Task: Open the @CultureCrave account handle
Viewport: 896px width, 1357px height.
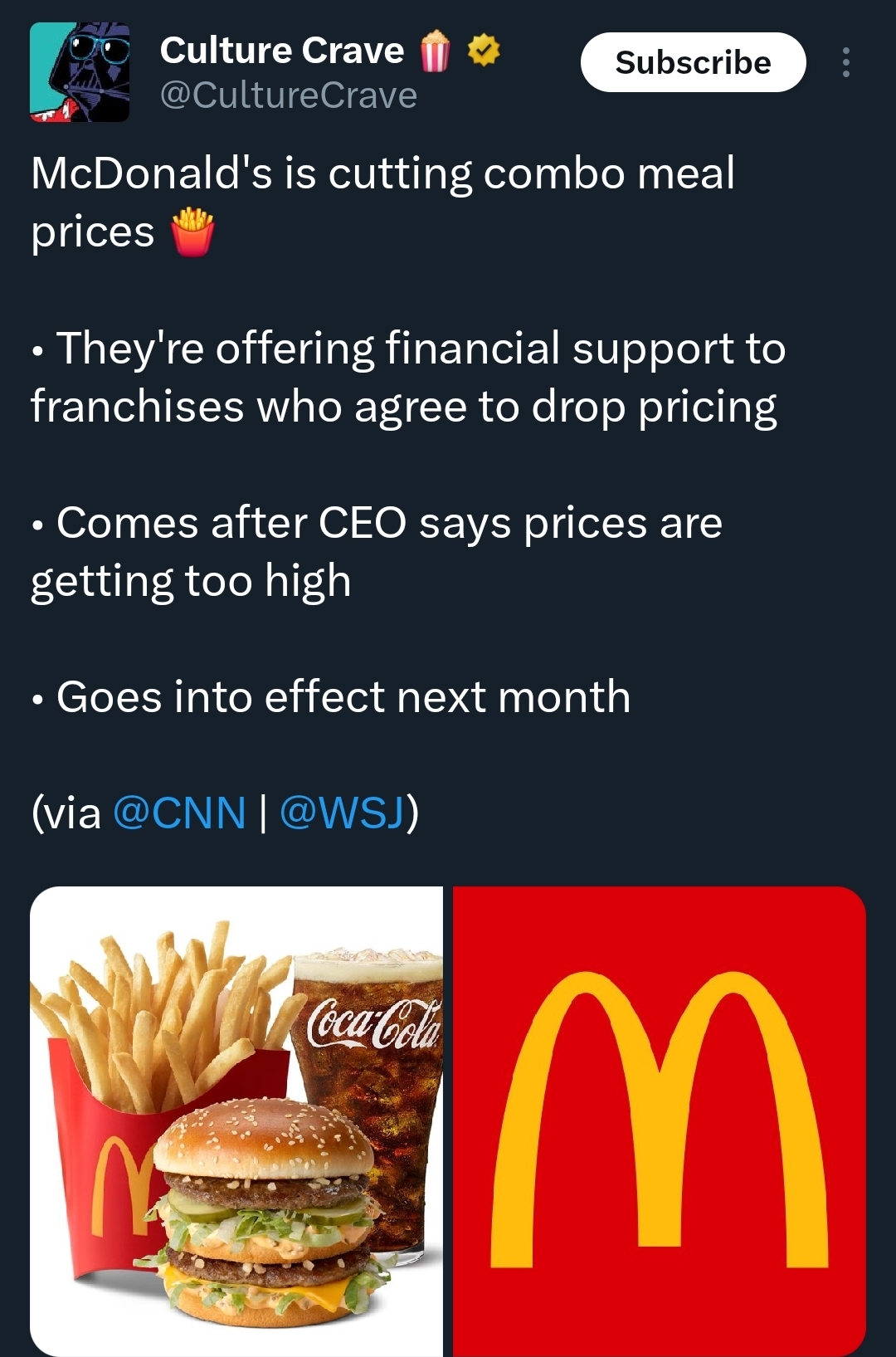Action: point(288,95)
